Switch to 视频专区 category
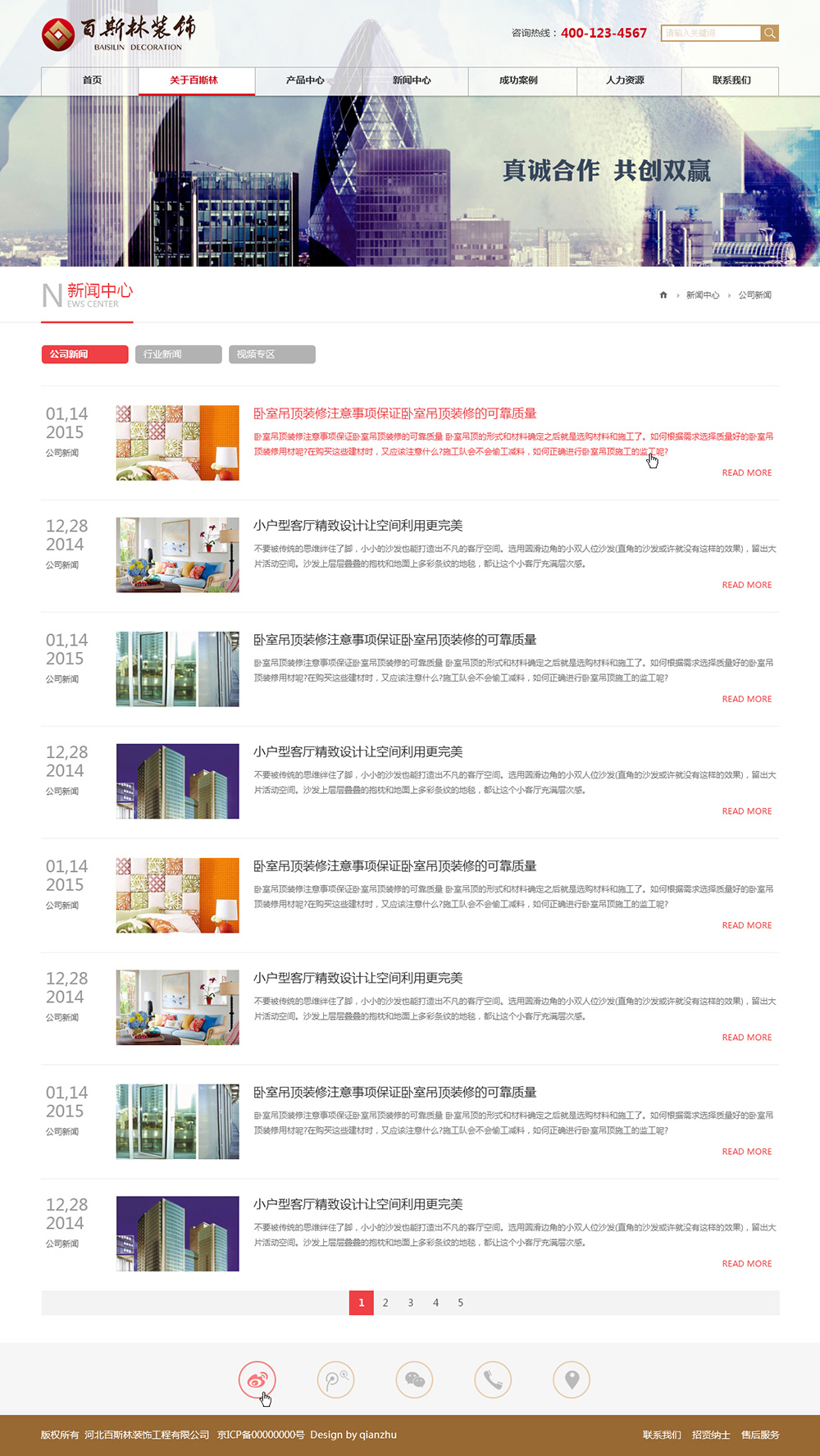This screenshot has width=820, height=1456. pos(271,354)
